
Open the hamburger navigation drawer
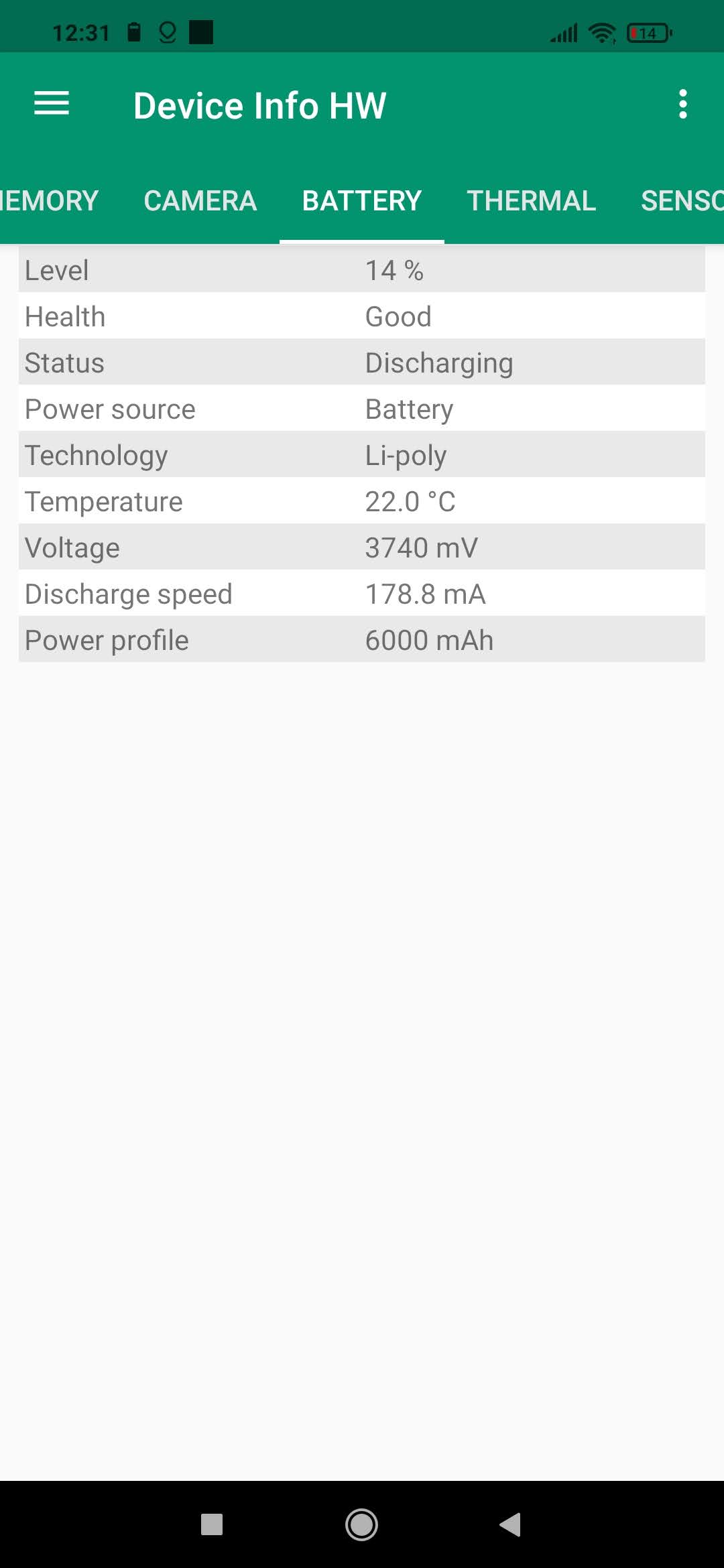tap(52, 104)
